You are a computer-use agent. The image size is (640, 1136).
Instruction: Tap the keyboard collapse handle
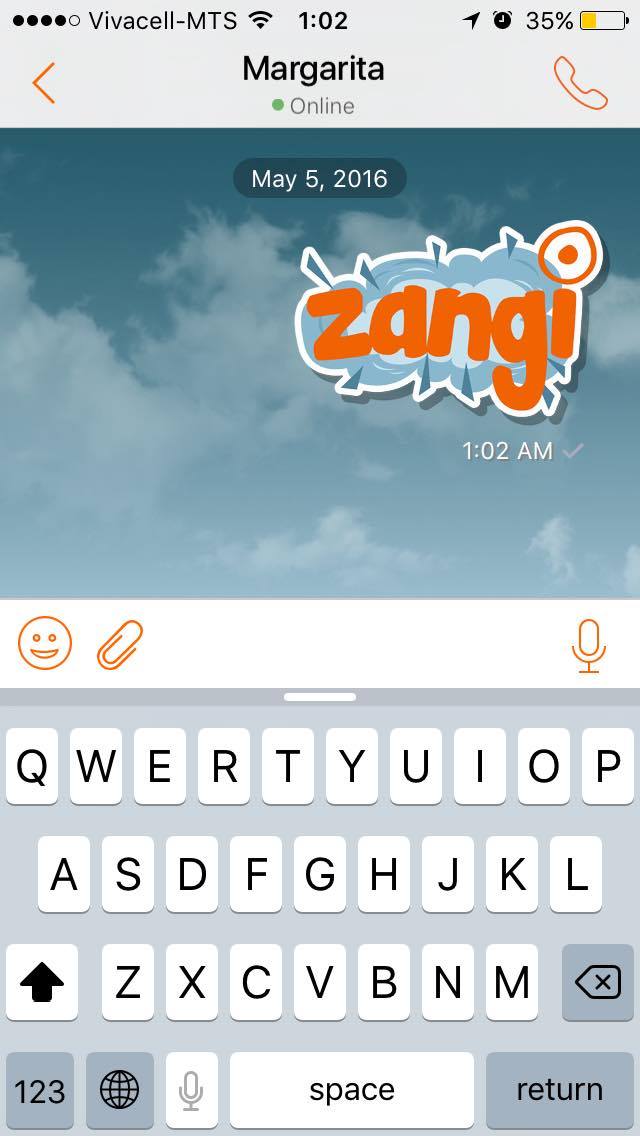coord(320,697)
